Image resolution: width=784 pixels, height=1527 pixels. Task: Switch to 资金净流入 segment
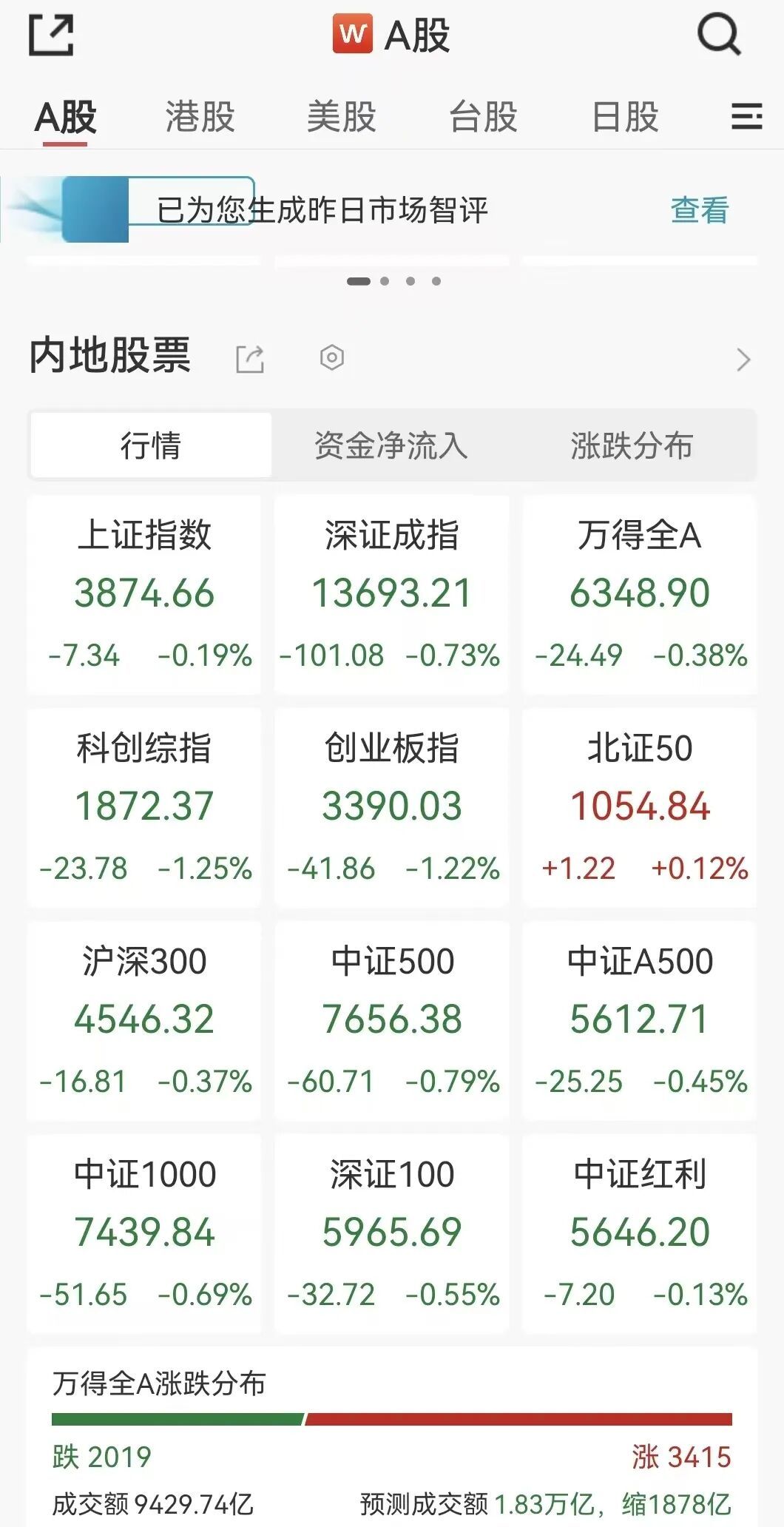(x=391, y=445)
